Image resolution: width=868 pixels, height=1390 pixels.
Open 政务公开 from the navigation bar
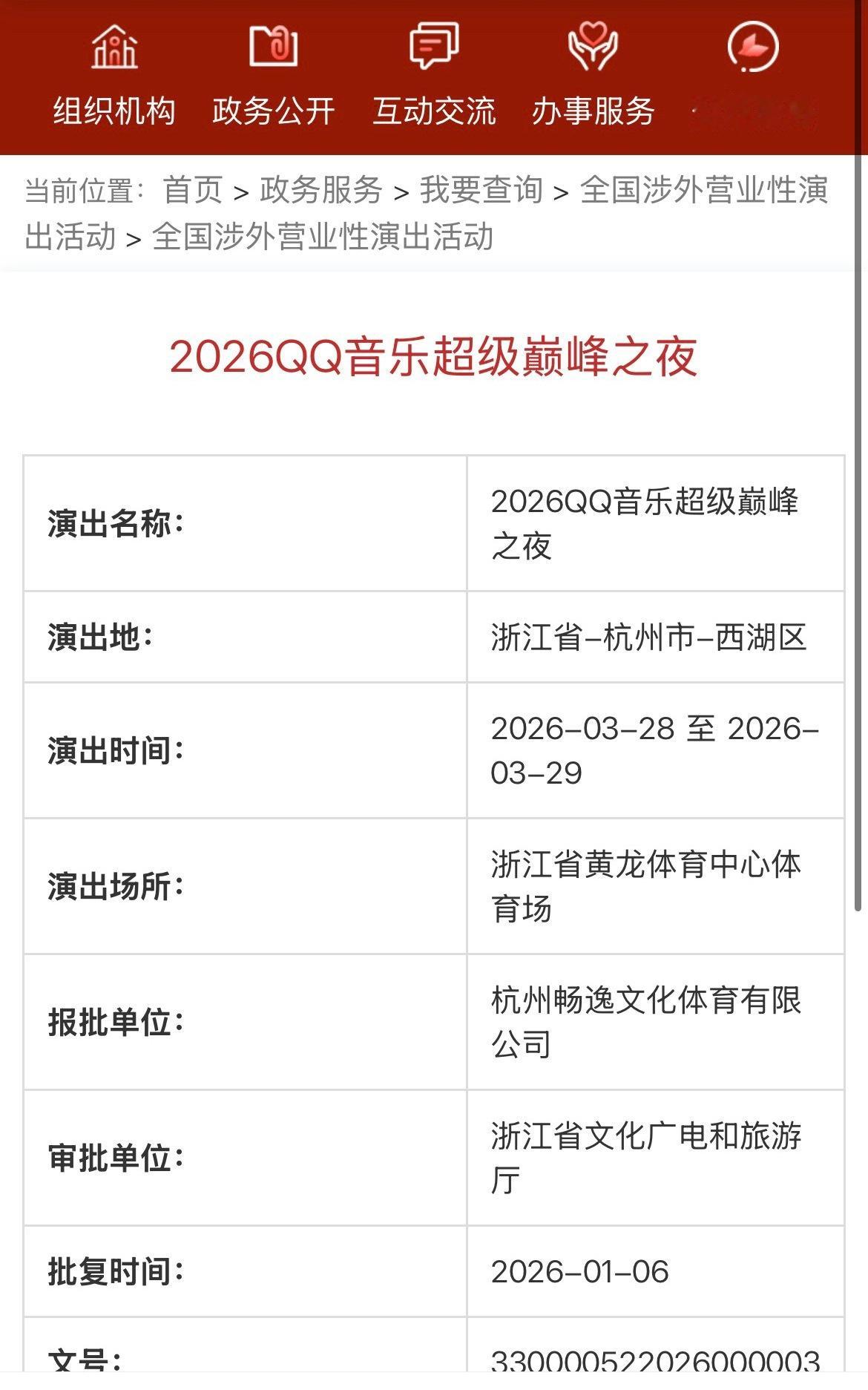point(272,111)
